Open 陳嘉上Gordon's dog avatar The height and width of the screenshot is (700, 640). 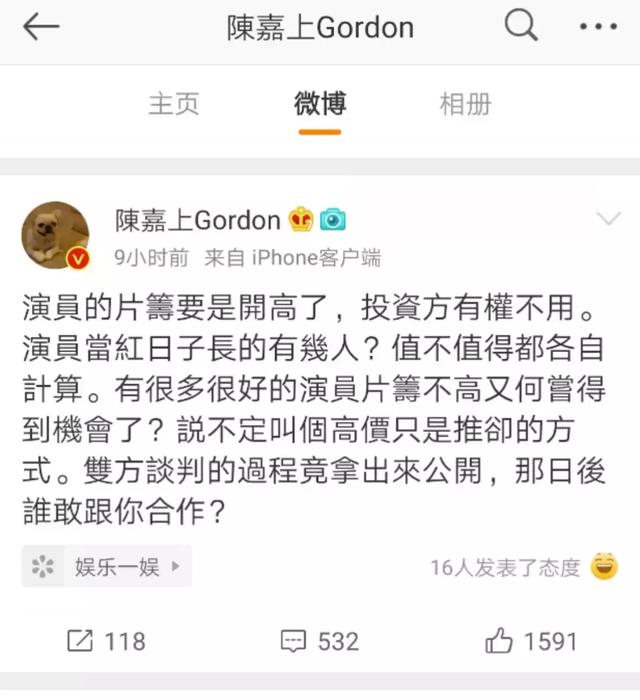pos(56,236)
